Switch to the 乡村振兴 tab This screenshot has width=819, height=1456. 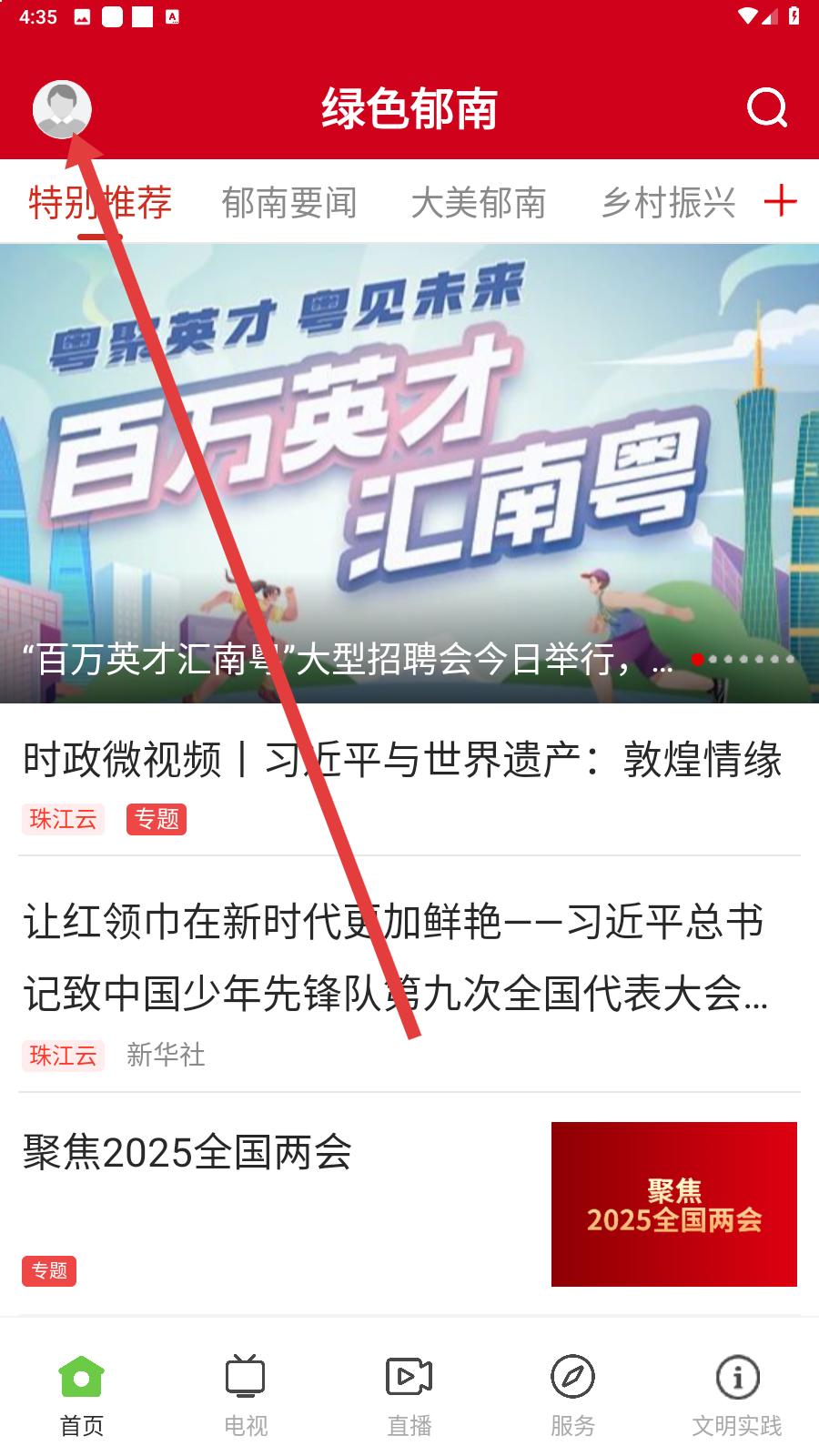click(668, 202)
